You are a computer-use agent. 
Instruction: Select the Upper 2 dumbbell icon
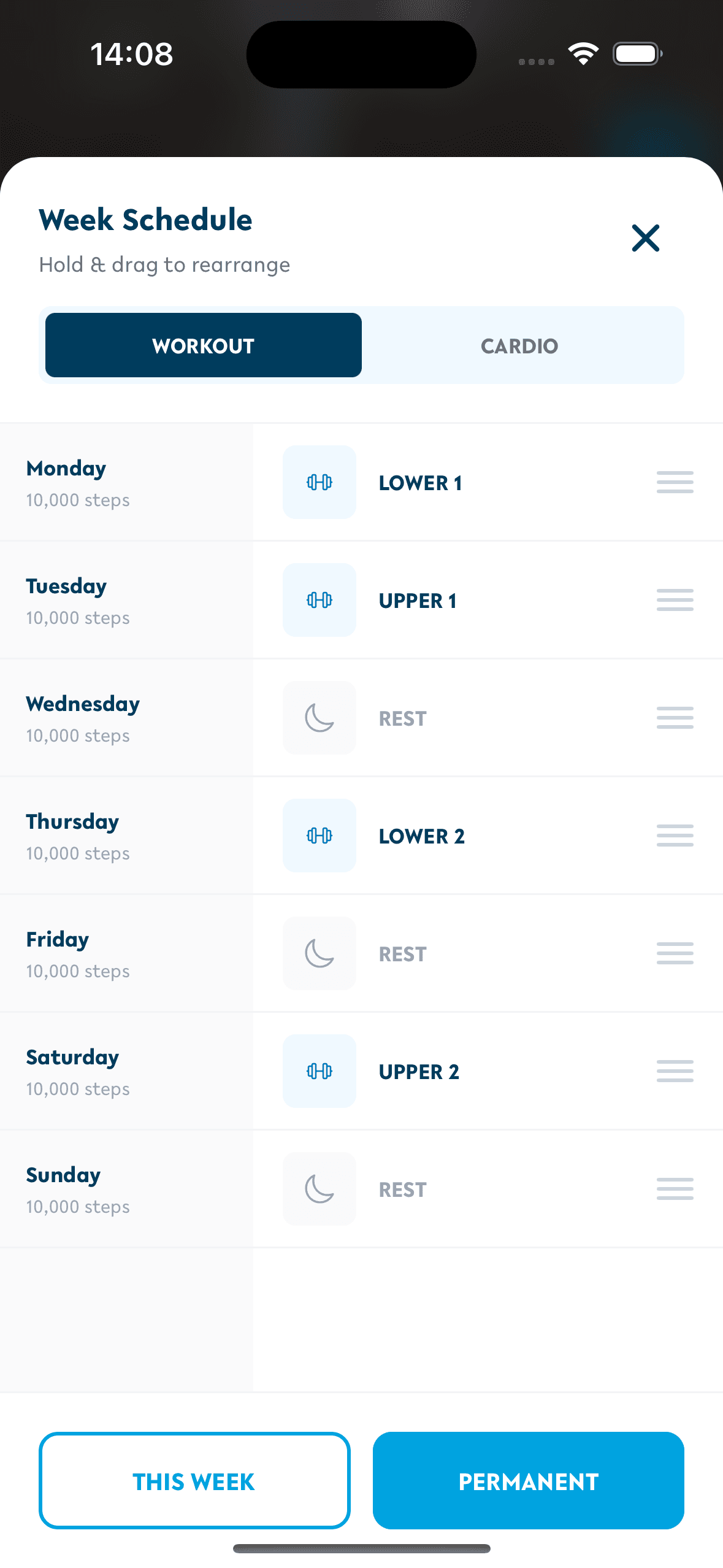pos(319,1070)
